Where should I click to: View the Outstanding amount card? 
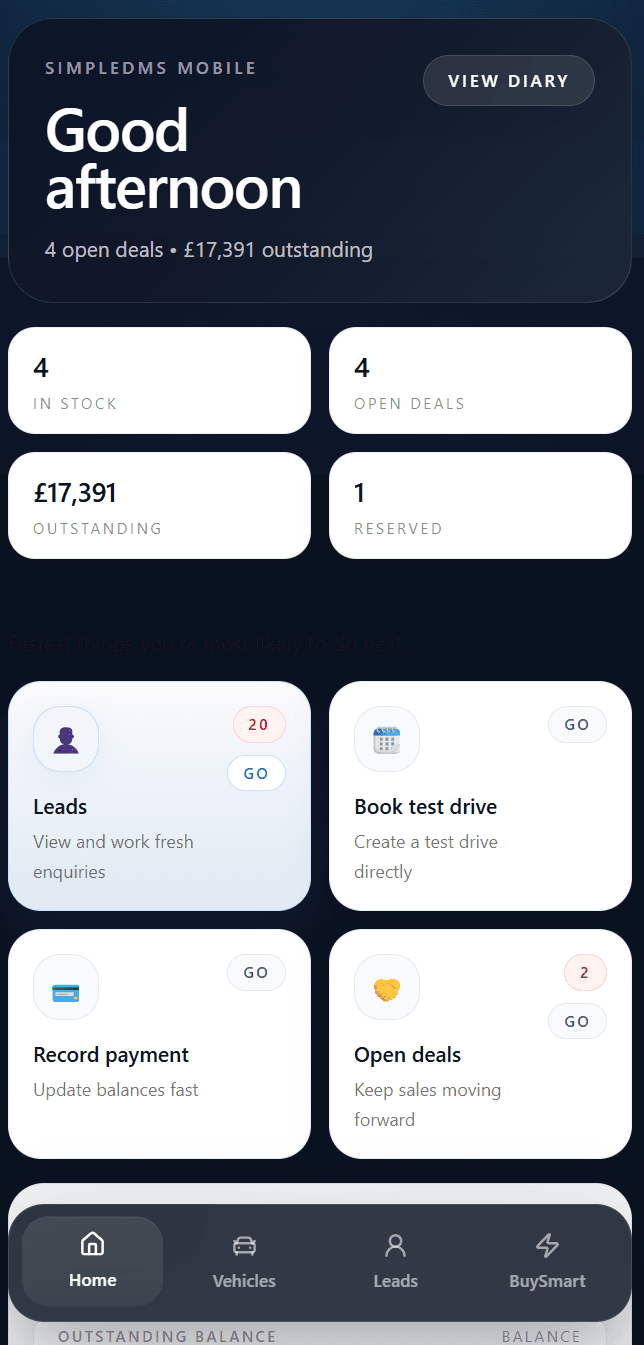(159, 506)
